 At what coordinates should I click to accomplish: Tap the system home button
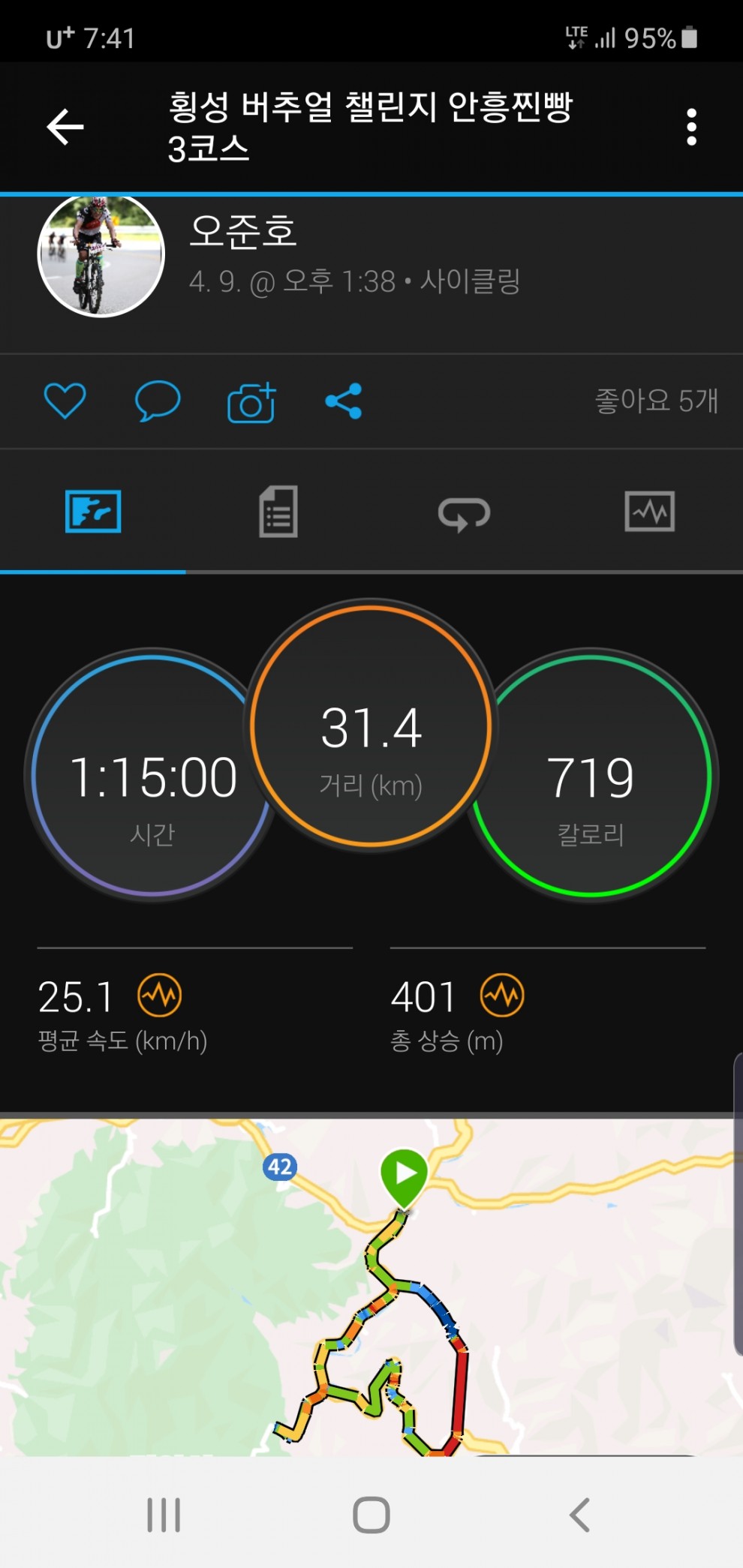(371, 1515)
